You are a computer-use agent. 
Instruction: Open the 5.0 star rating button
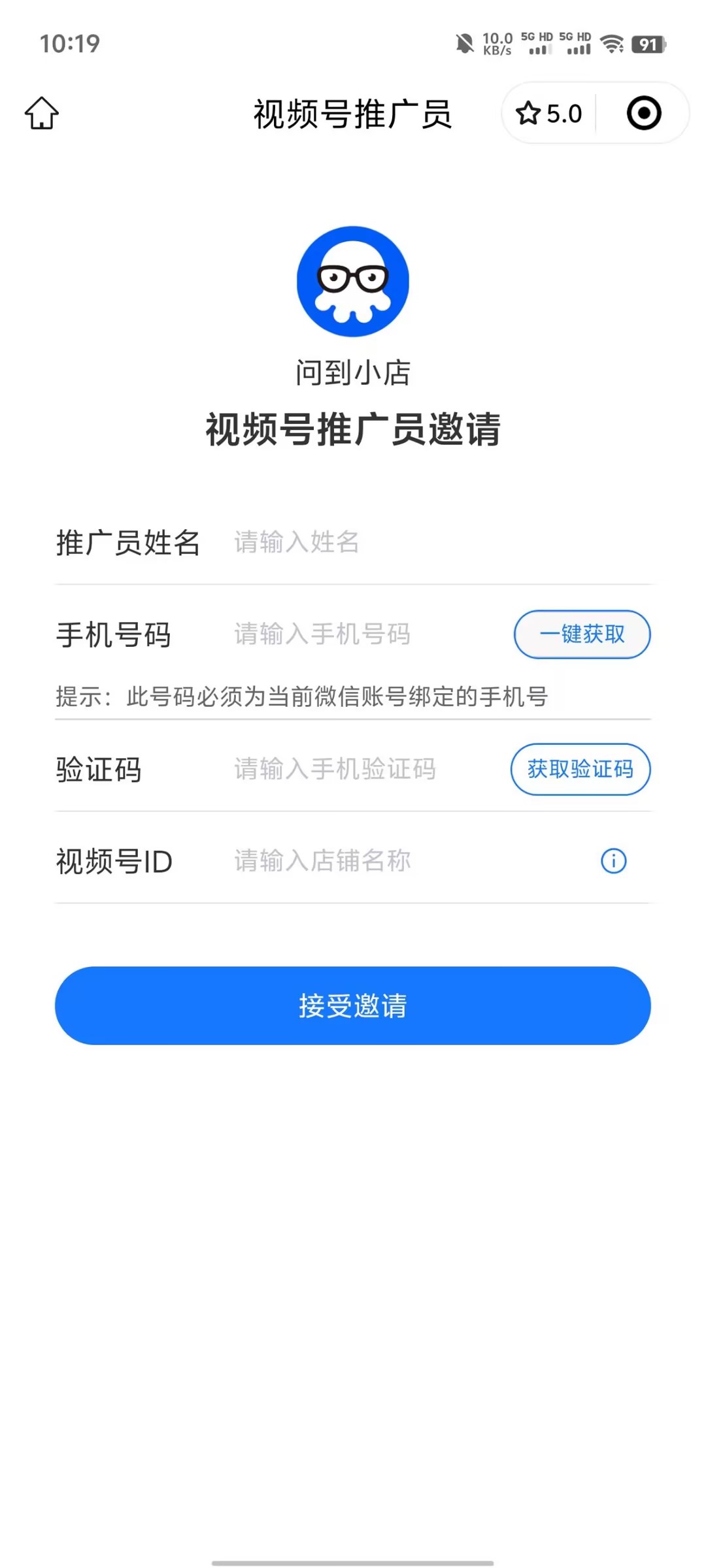[x=549, y=114]
